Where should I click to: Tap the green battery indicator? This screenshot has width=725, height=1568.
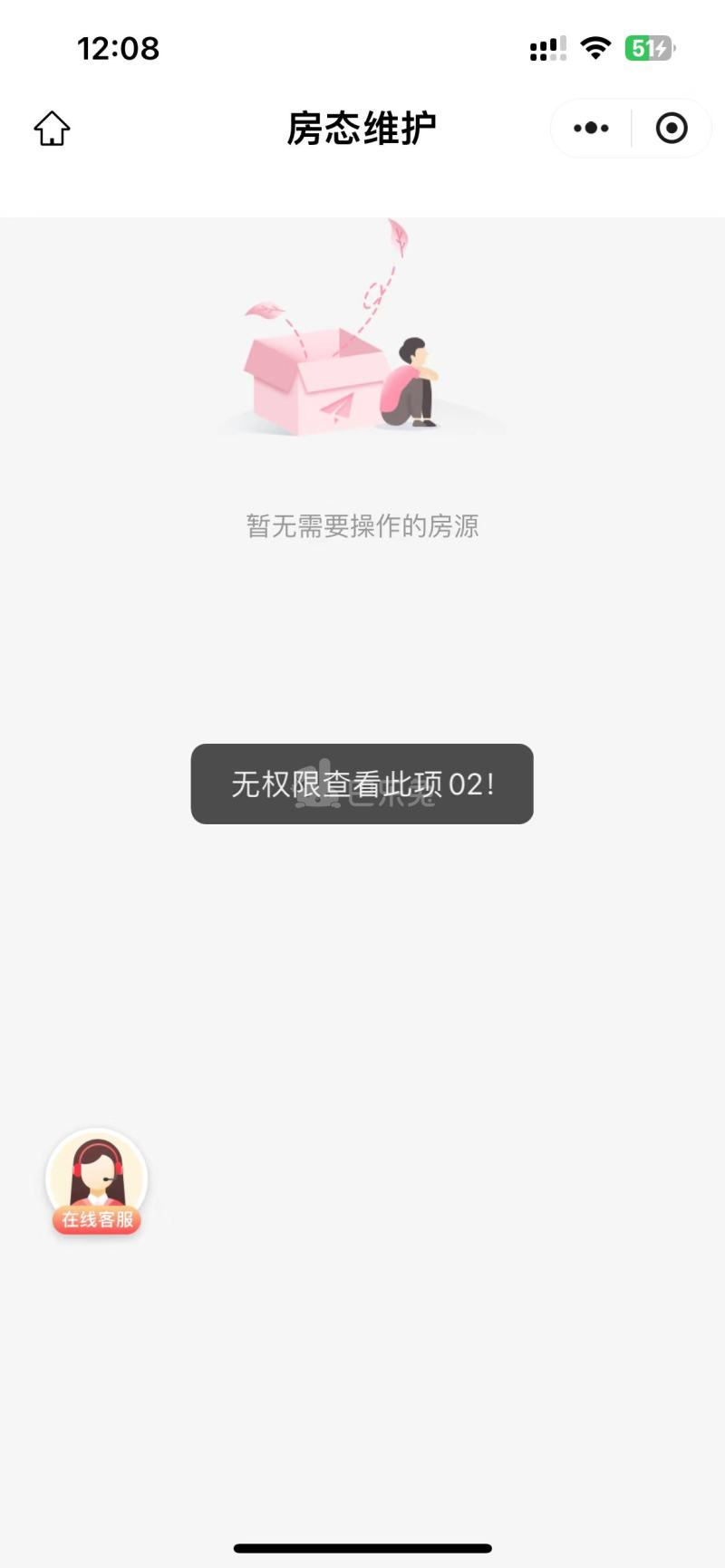(647, 47)
